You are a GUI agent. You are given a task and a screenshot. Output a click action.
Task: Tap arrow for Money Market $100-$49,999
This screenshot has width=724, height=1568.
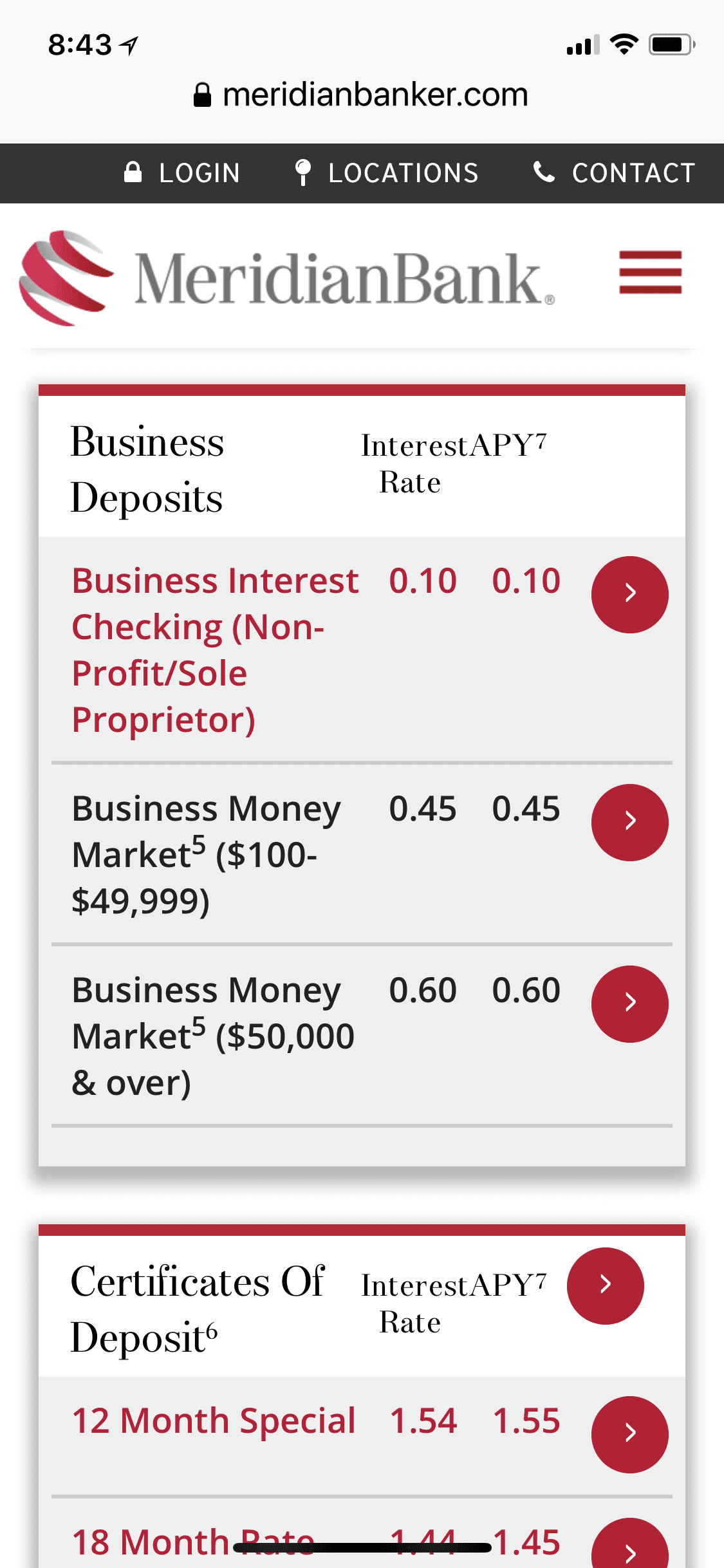629,822
